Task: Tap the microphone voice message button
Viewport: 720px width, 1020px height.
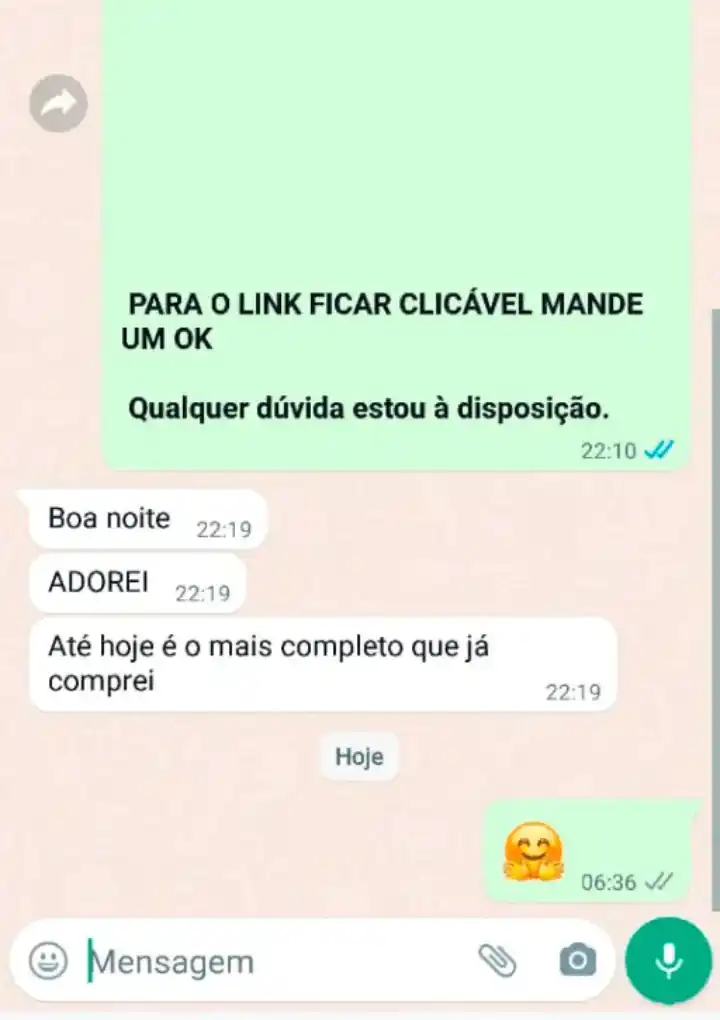Action: (x=668, y=961)
